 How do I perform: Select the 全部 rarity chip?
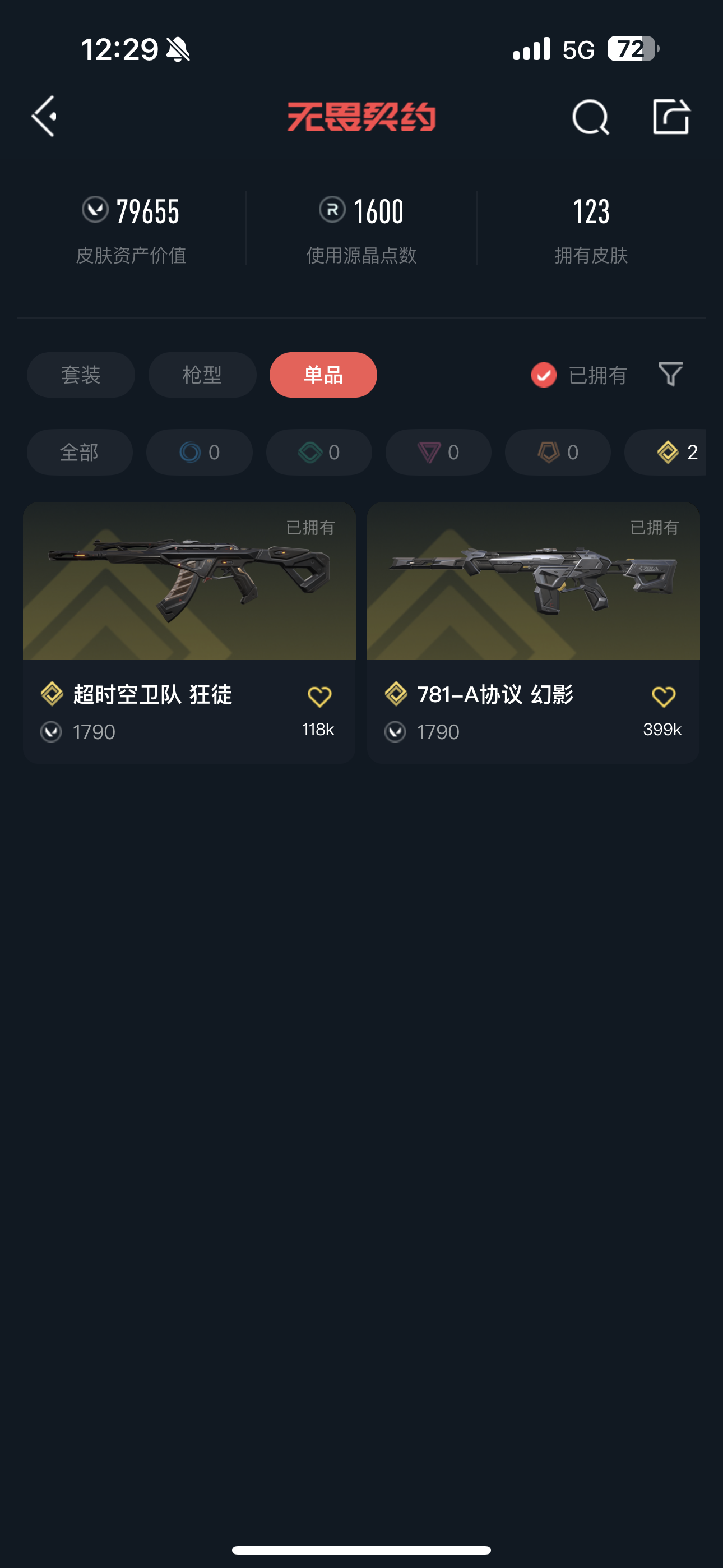coord(80,452)
